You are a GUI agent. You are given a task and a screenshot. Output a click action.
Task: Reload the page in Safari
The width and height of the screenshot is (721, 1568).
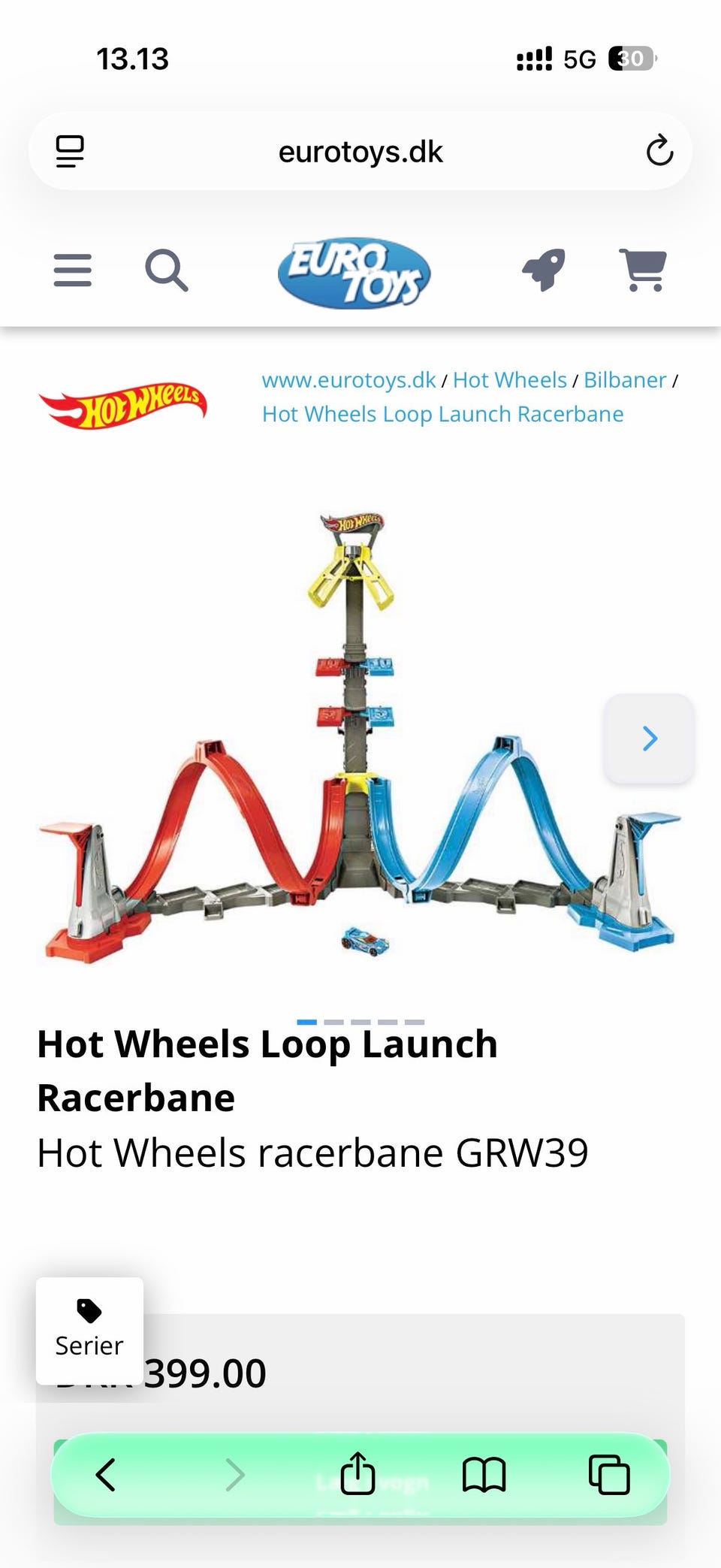pyautogui.click(x=659, y=151)
